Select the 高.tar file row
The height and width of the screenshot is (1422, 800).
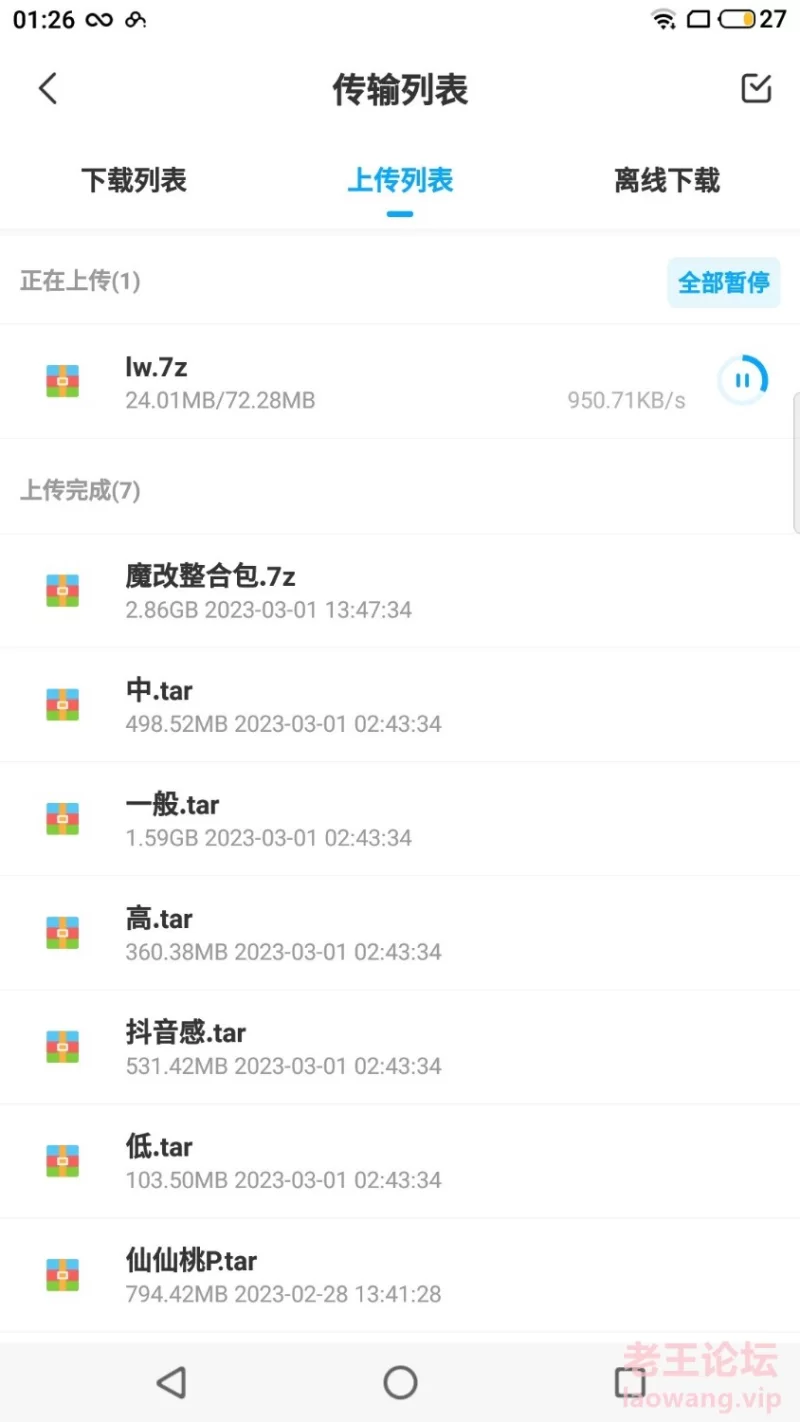(400, 933)
